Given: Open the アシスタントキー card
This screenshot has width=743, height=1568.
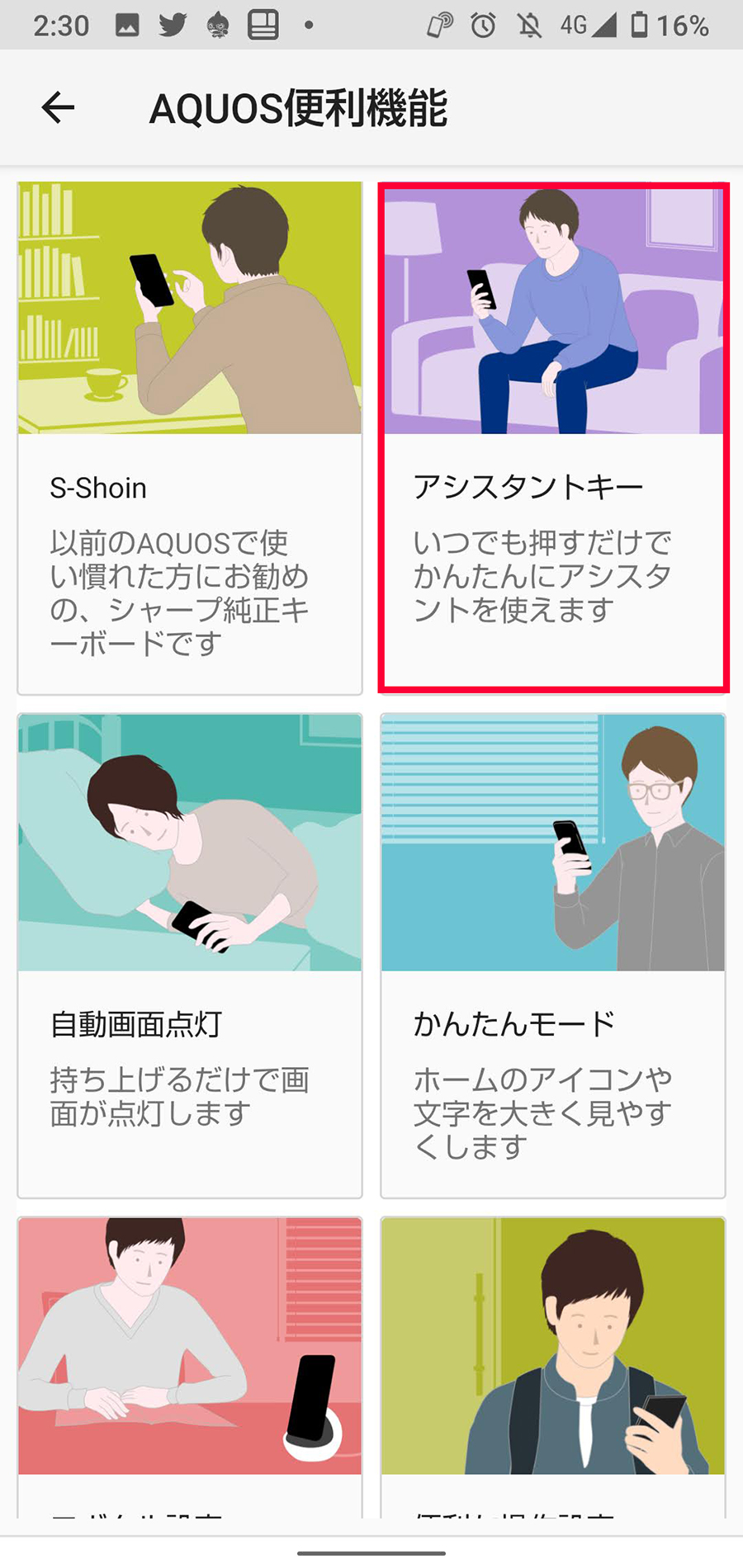Looking at the screenshot, I should click(553, 437).
